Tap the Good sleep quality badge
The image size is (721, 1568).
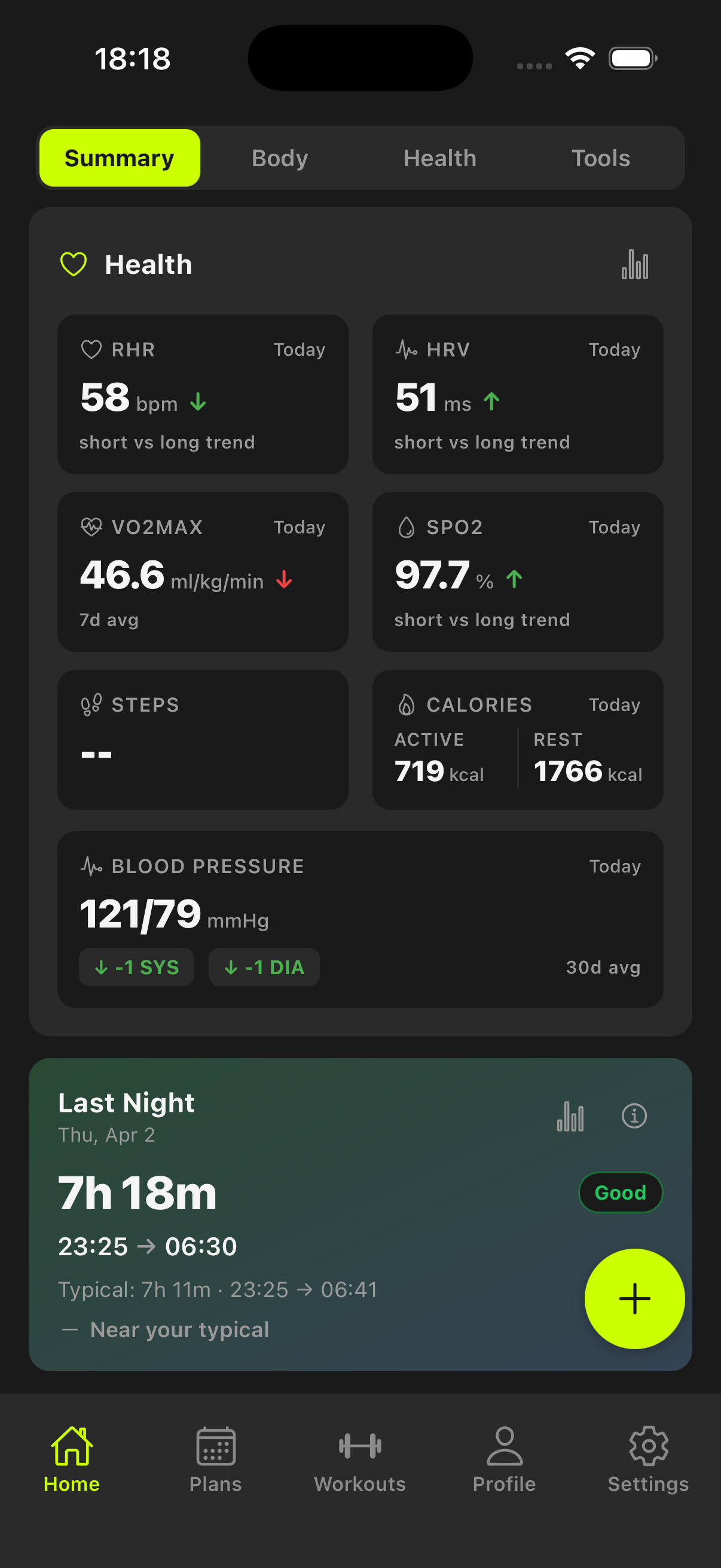[x=620, y=1192]
